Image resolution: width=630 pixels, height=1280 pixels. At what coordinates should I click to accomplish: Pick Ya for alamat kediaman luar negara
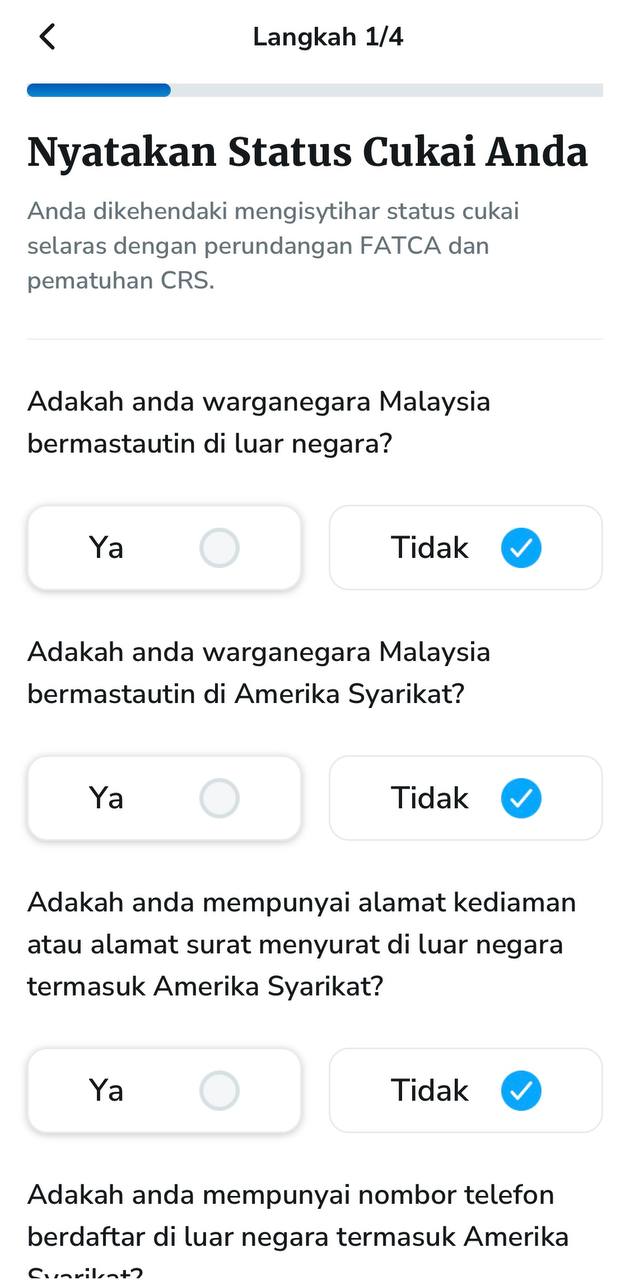[x=164, y=1090]
